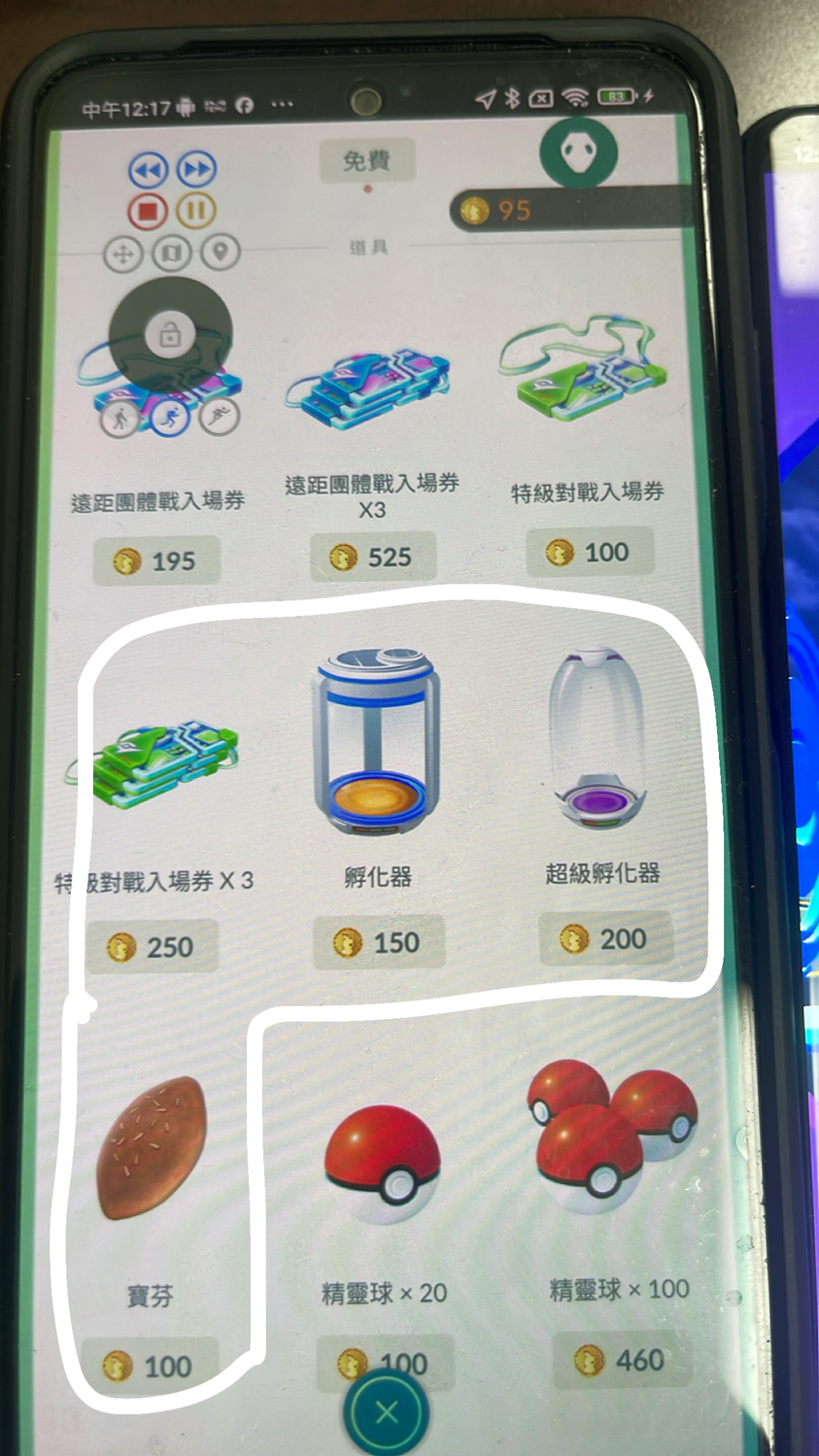Select the walking speed icon

(120, 419)
